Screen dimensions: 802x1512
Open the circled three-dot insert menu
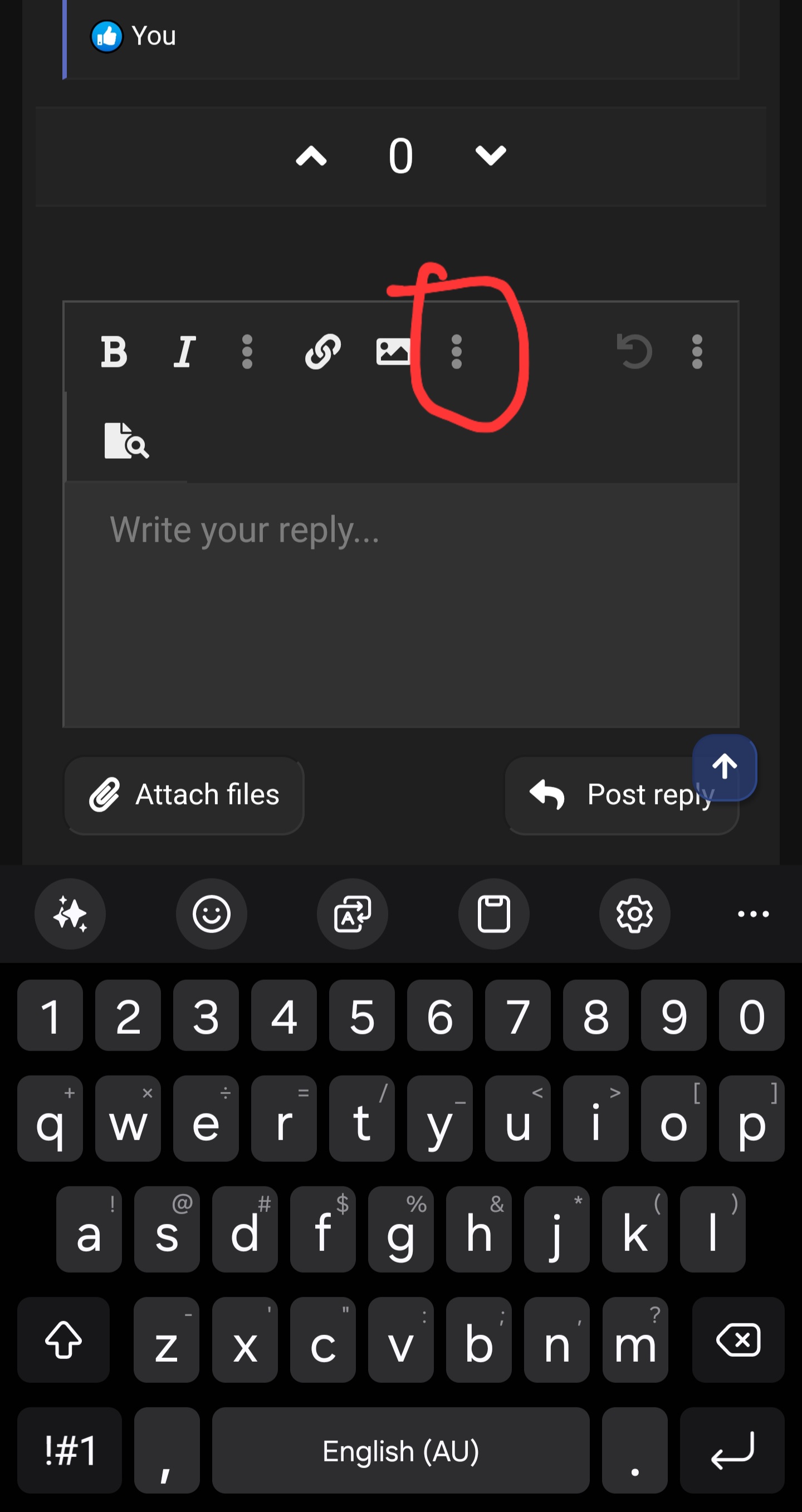[x=456, y=352]
